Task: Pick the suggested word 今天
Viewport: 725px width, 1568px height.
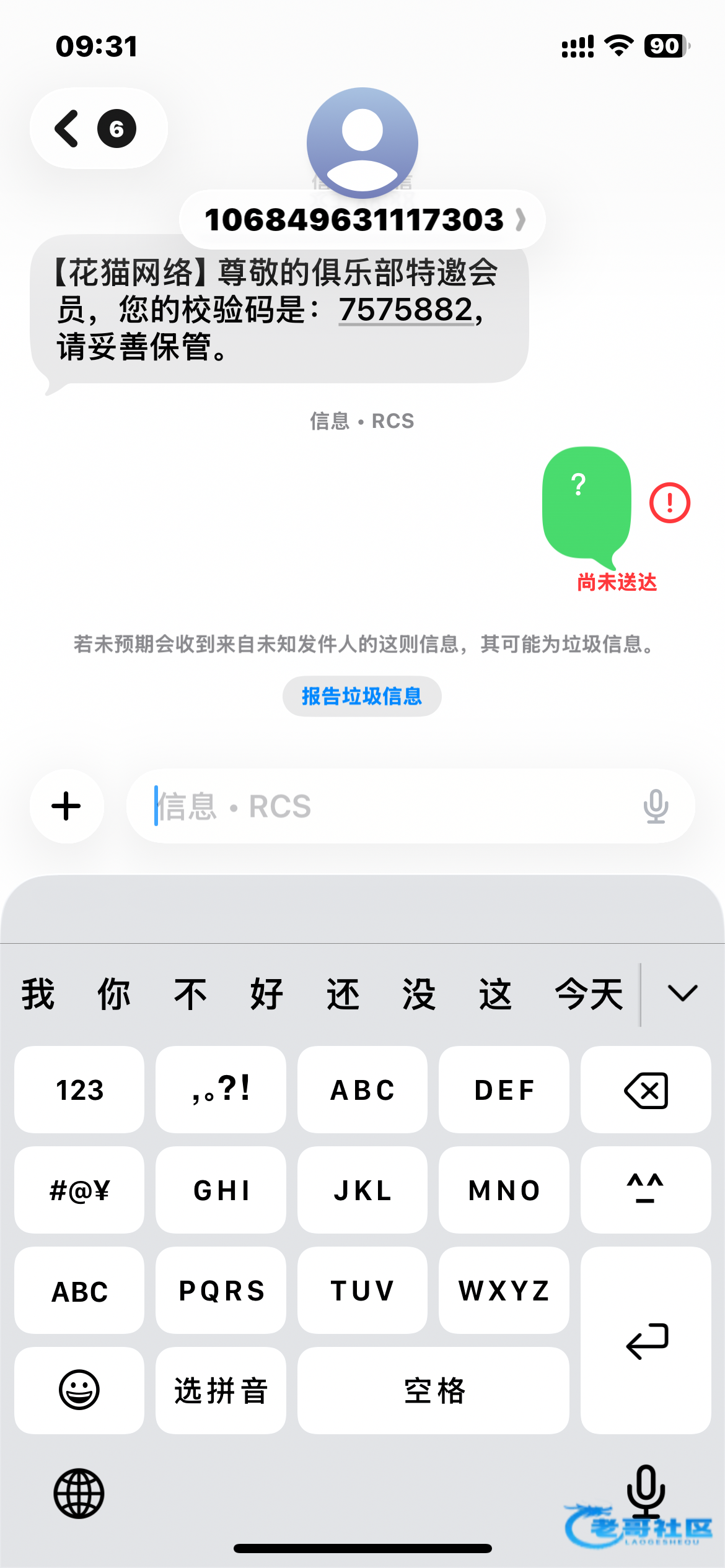Action: coord(589,995)
